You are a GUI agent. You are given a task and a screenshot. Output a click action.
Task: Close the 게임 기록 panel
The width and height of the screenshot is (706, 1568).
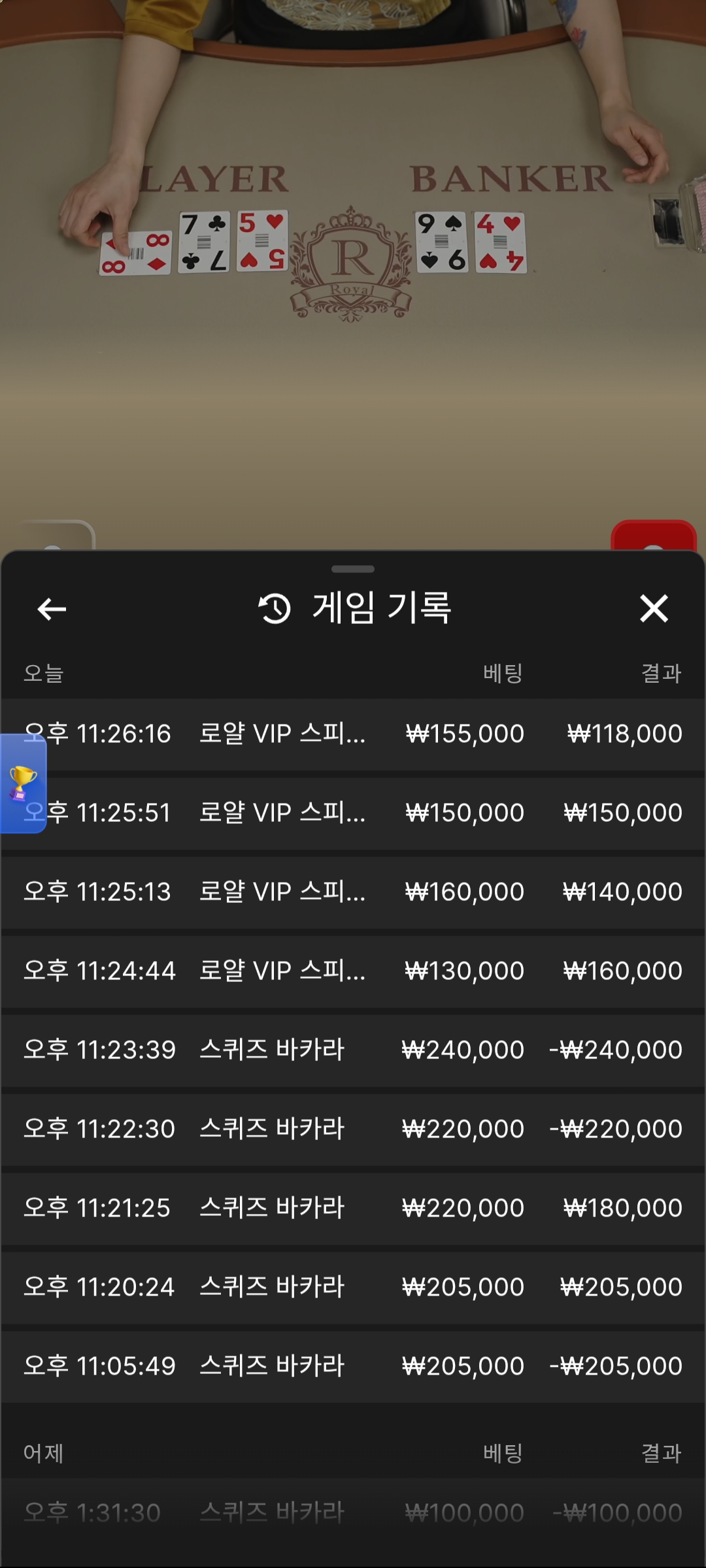point(653,609)
